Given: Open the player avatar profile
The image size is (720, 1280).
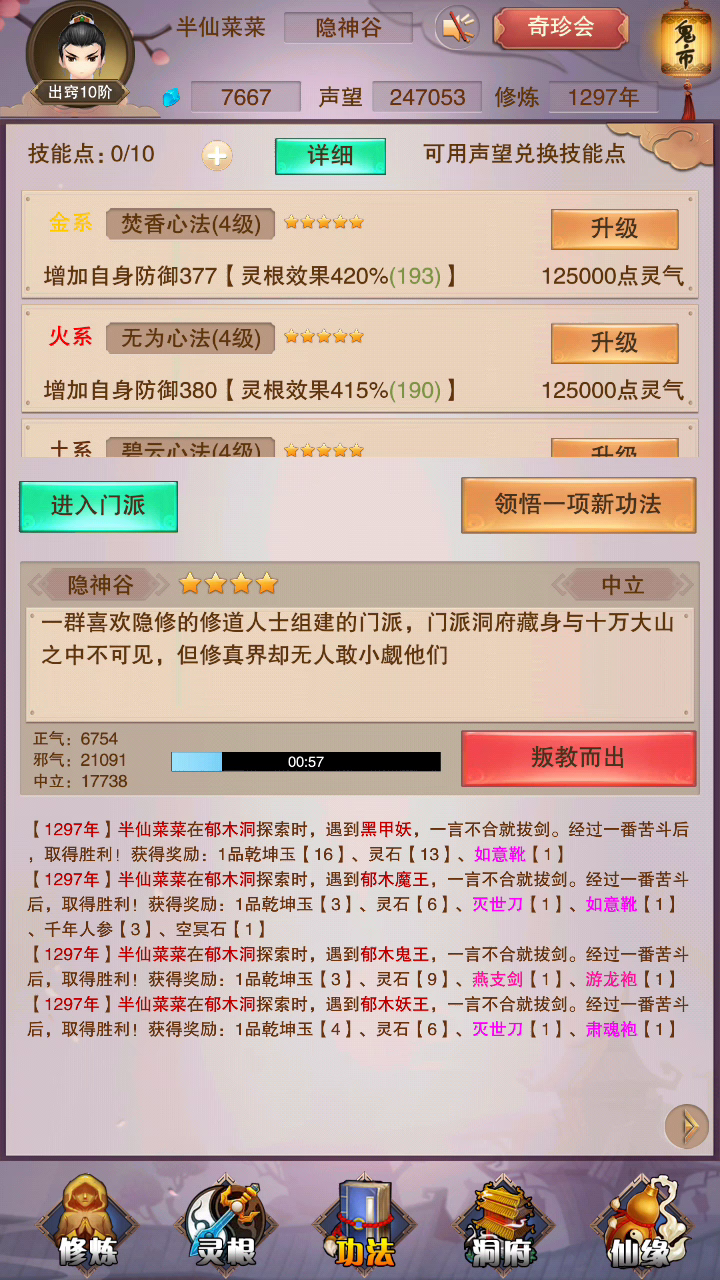Looking at the screenshot, I should click(x=81, y=55).
